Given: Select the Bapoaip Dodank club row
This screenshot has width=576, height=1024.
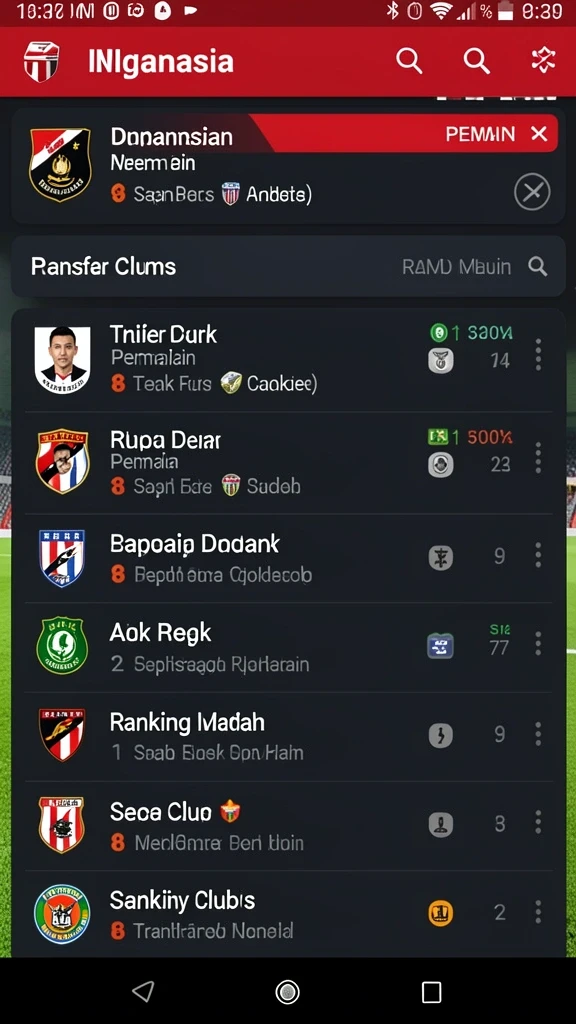Looking at the screenshot, I should 288,558.
